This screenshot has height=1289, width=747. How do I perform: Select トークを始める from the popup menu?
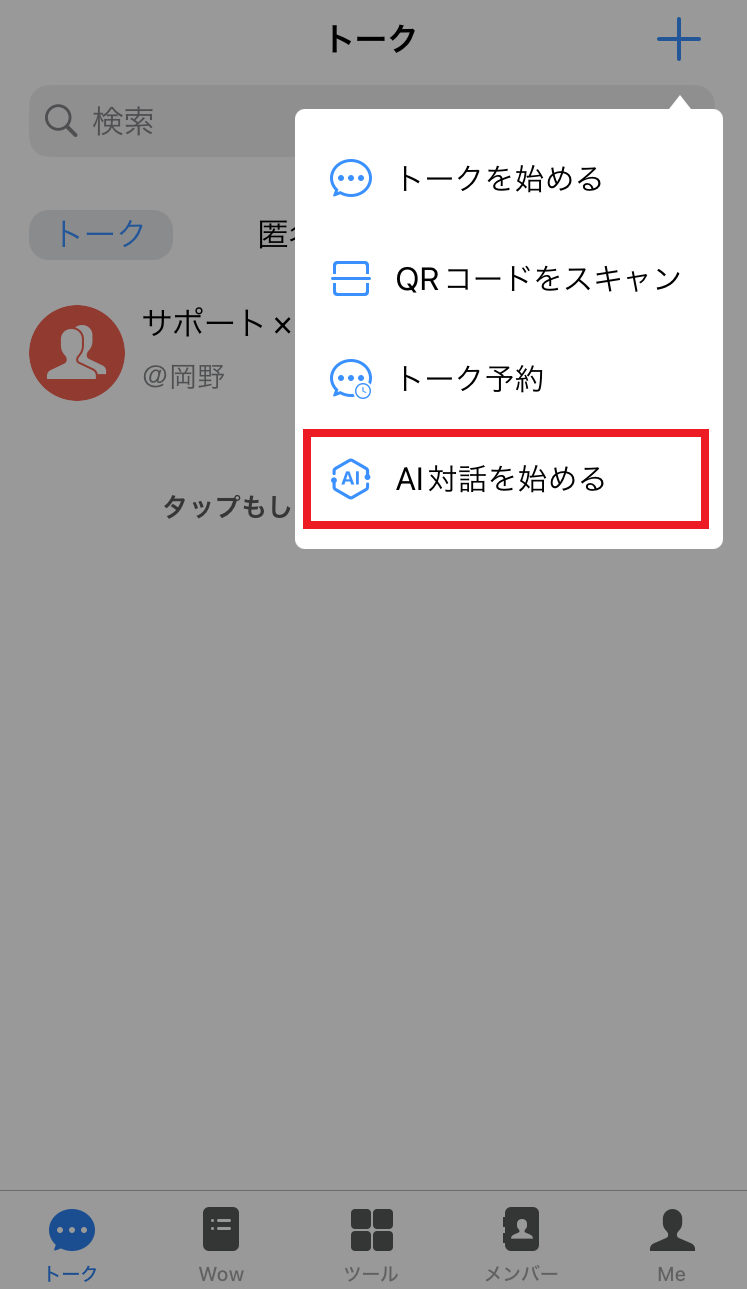coord(508,179)
